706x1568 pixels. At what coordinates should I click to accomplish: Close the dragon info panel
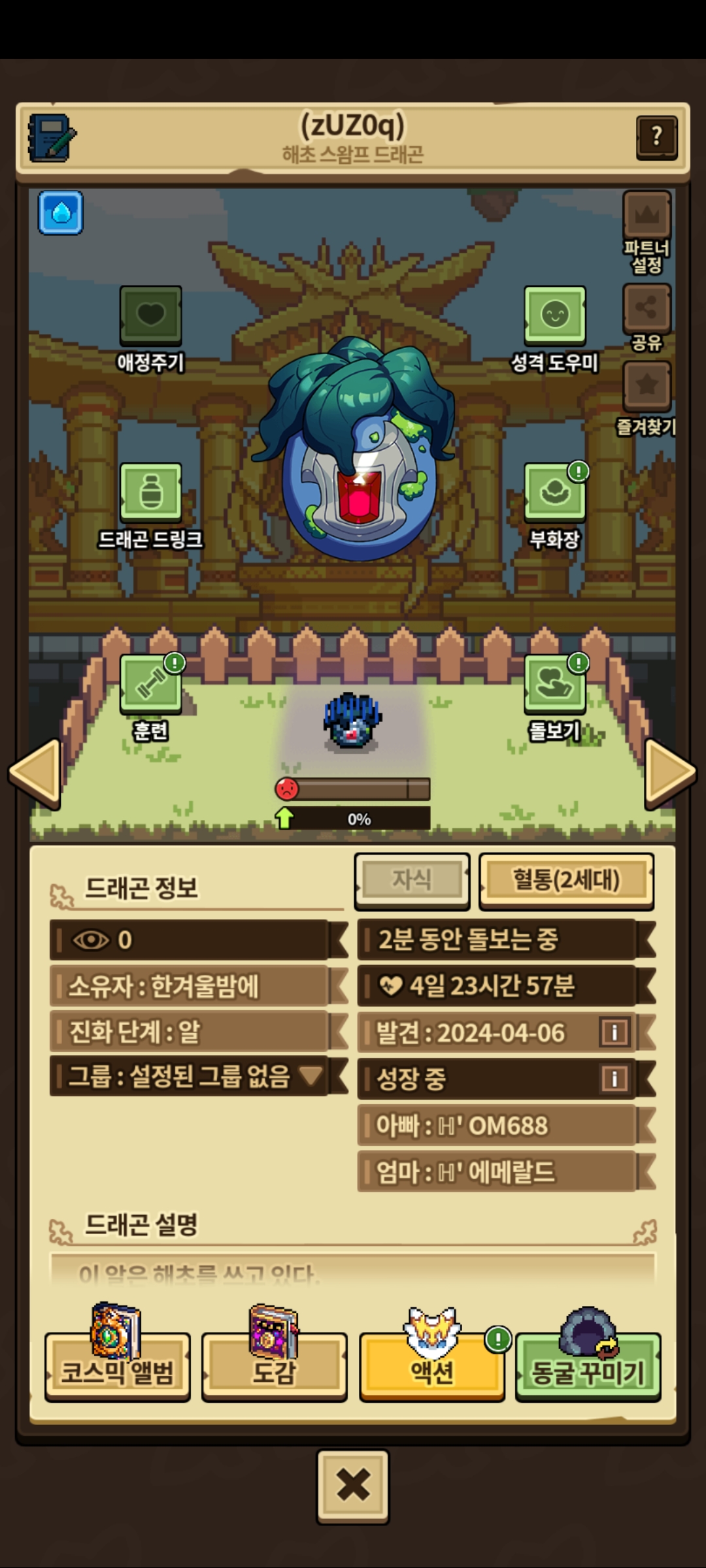coord(353,1486)
